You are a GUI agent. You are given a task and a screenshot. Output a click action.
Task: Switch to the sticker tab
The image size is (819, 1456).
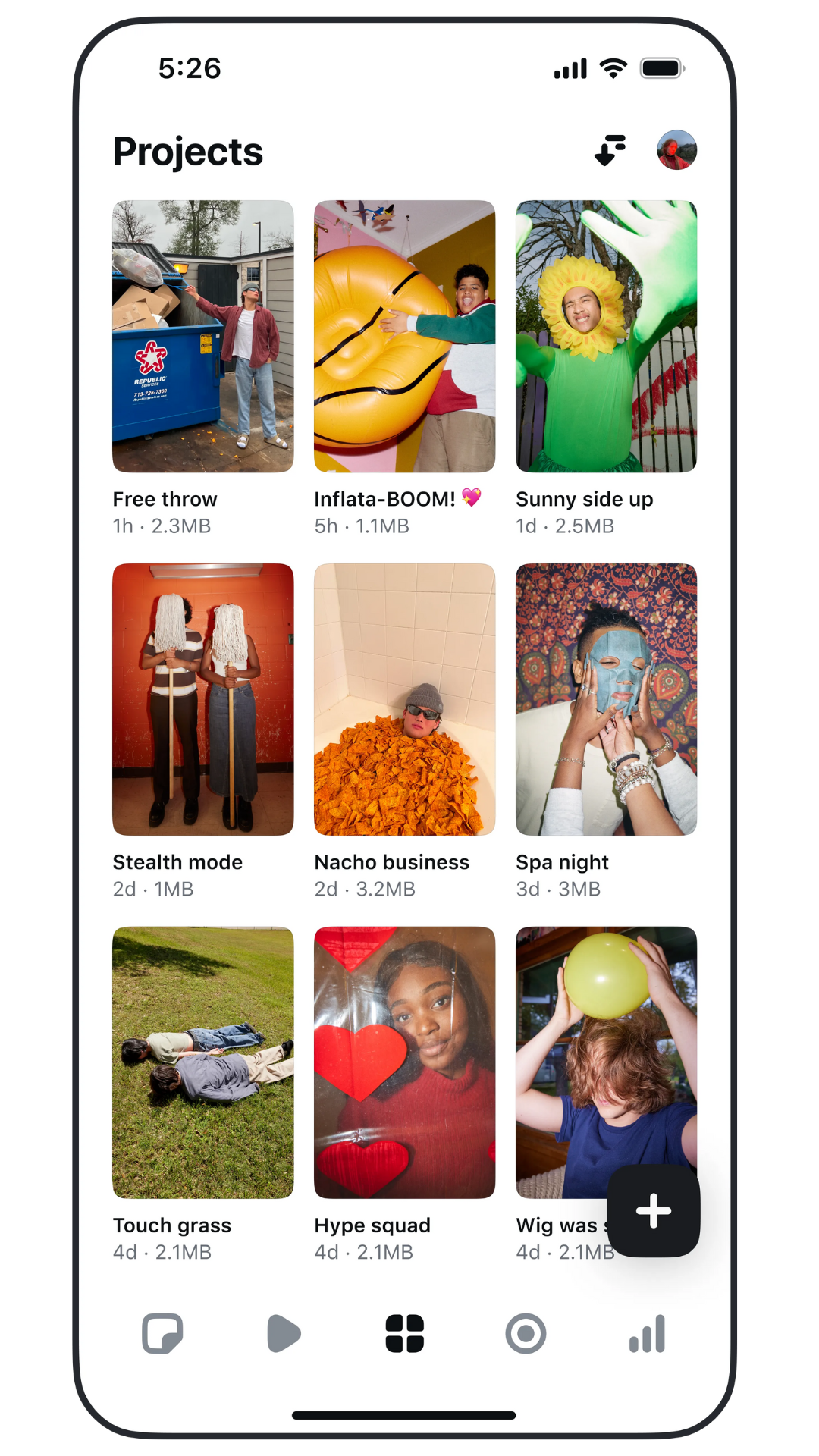coord(162,1334)
